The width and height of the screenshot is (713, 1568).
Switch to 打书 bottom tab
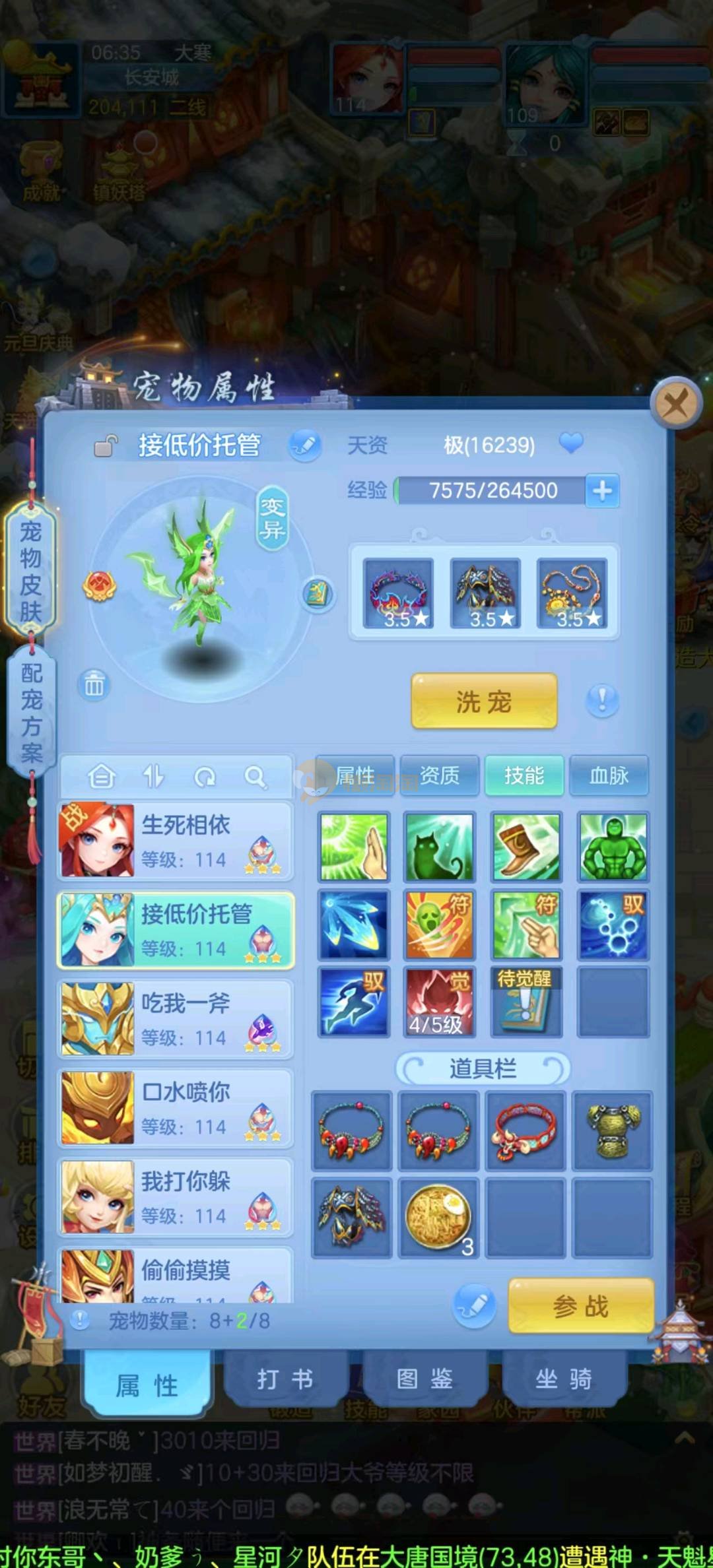[x=285, y=1379]
